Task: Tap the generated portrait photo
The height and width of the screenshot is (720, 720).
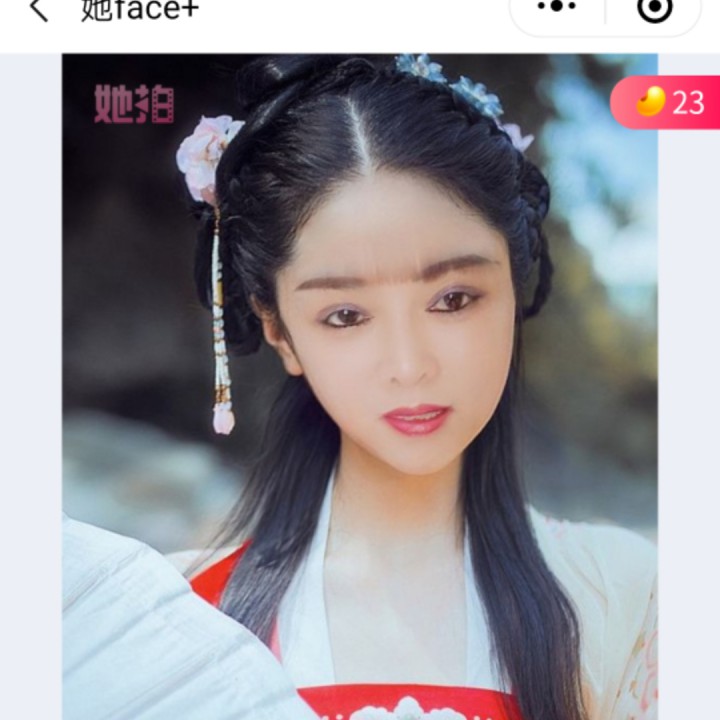Action: [360, 387]
